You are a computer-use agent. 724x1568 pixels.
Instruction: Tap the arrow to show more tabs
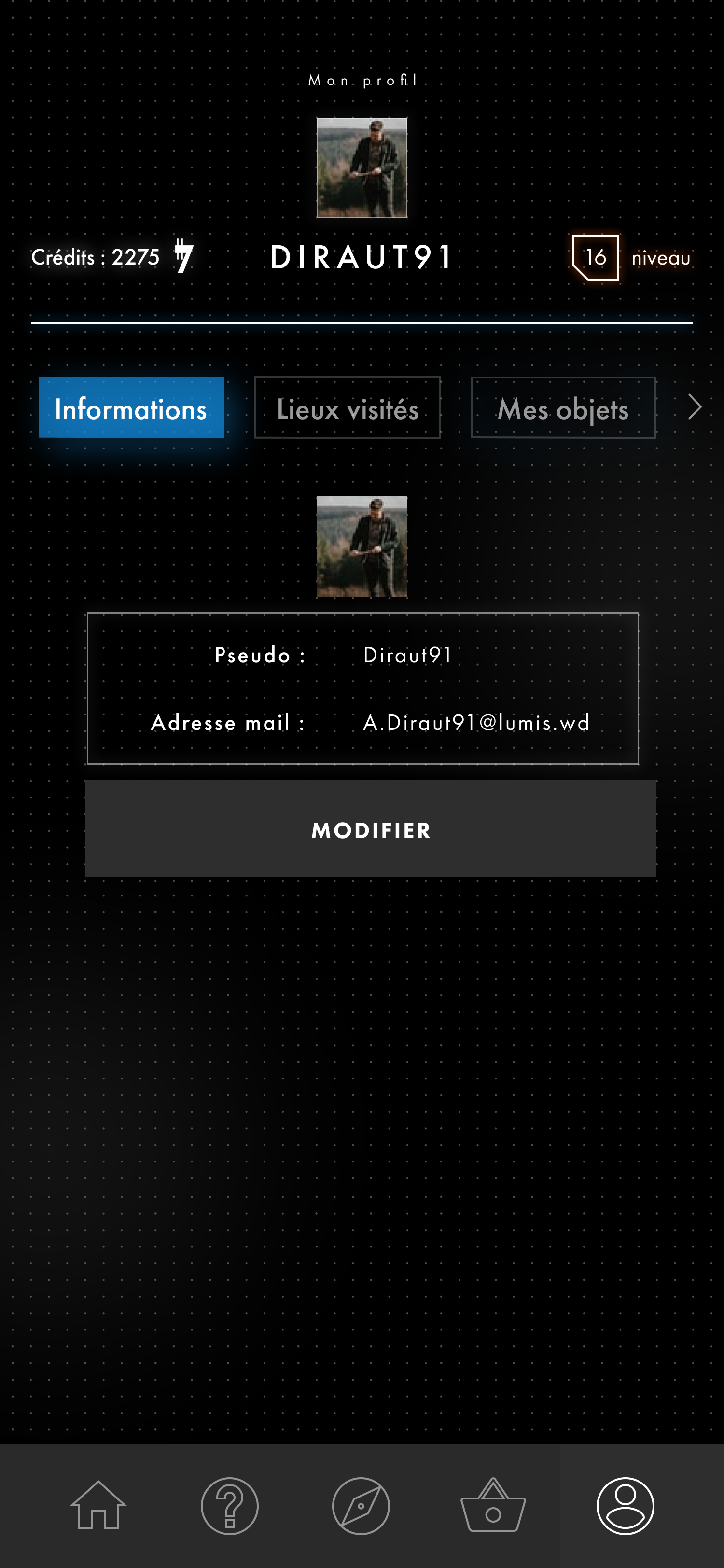(694, 406)
